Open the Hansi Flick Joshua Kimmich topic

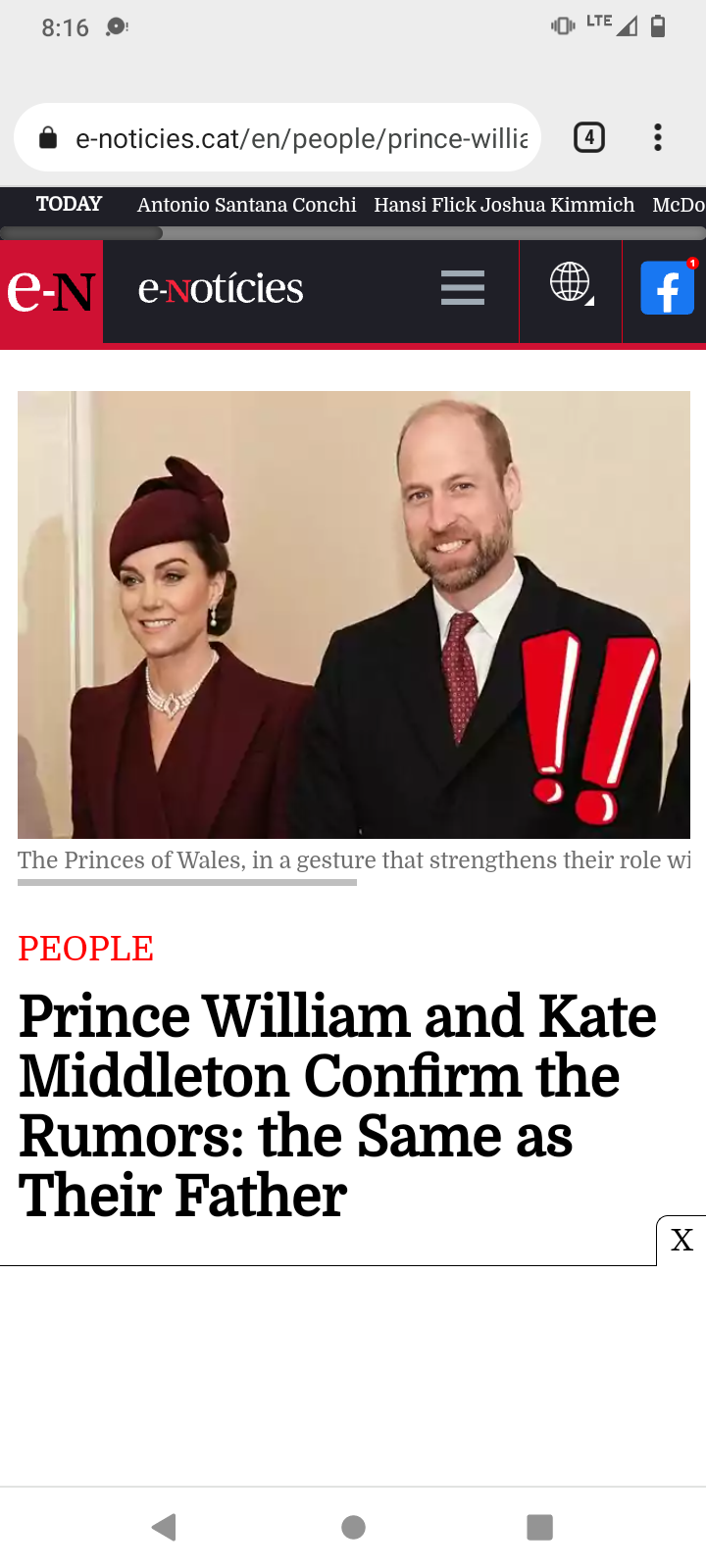click(x=504, y=205)
